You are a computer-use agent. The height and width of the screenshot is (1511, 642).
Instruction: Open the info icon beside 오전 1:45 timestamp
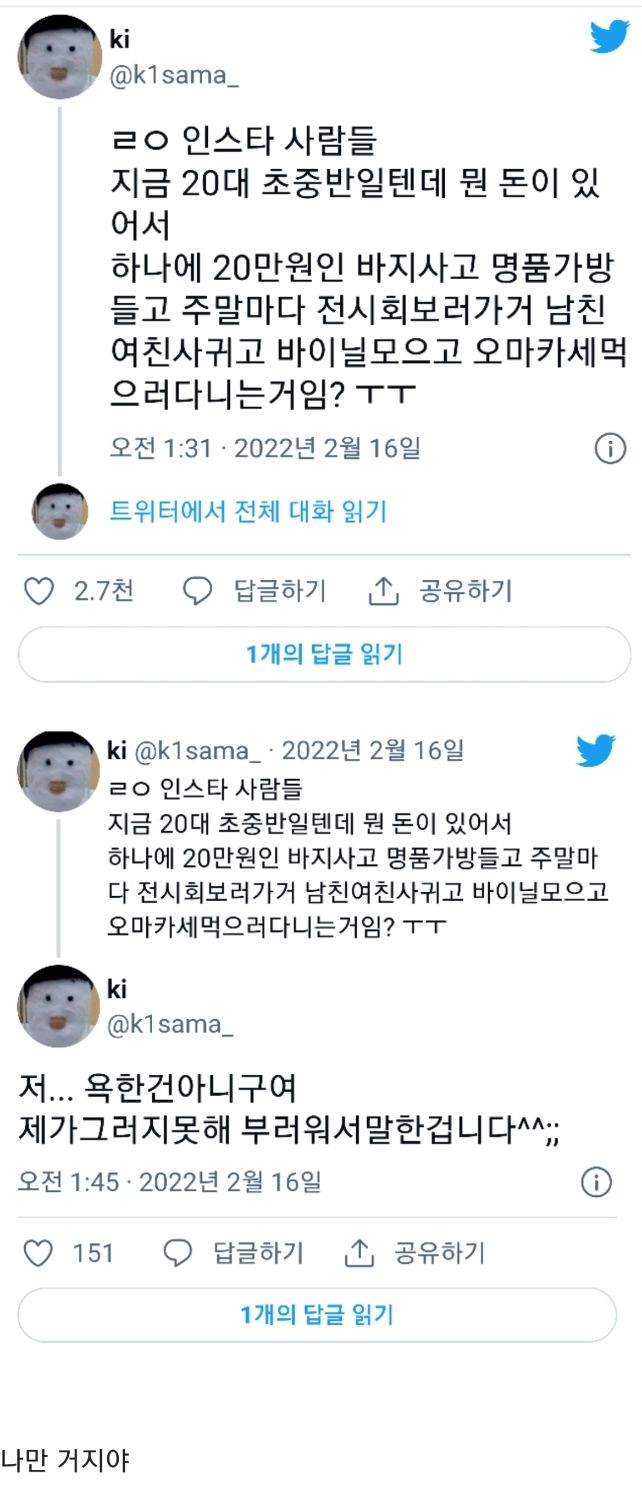coord(596,1183)
